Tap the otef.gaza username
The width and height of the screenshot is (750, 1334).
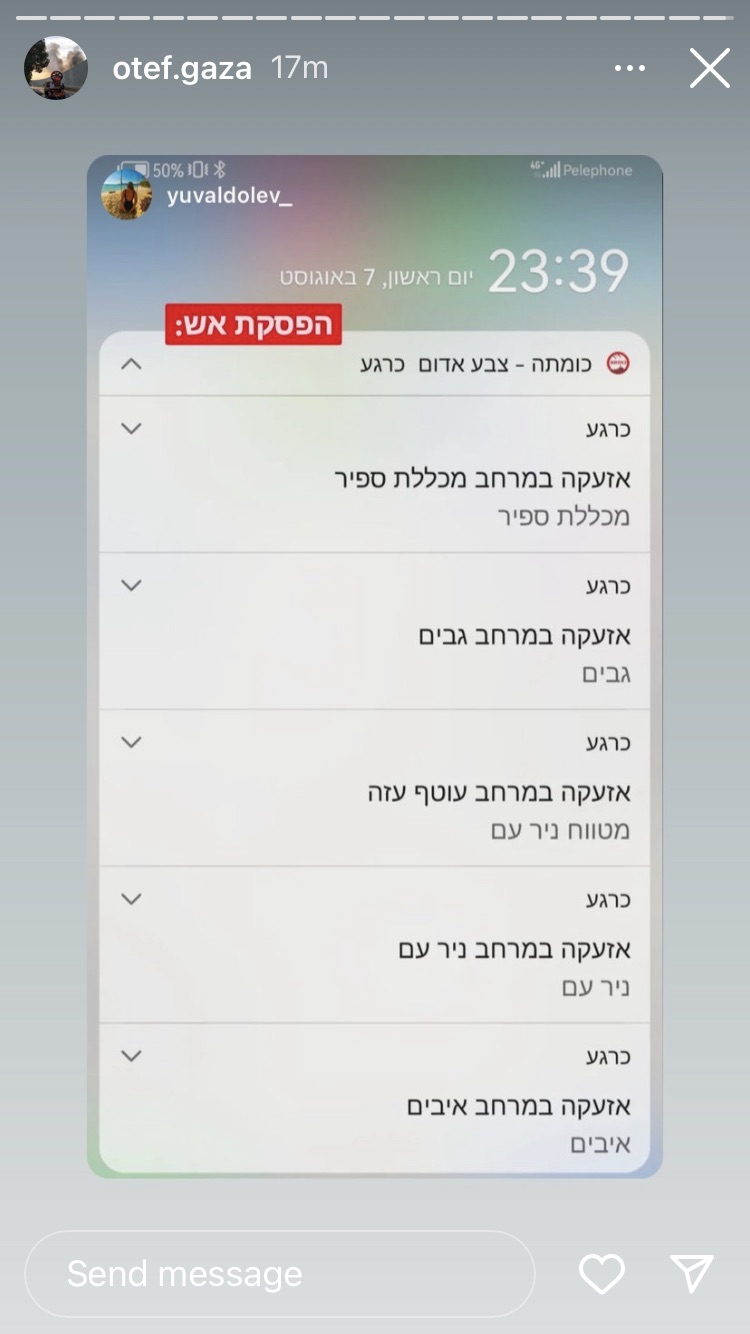click(x=182, y=68)
